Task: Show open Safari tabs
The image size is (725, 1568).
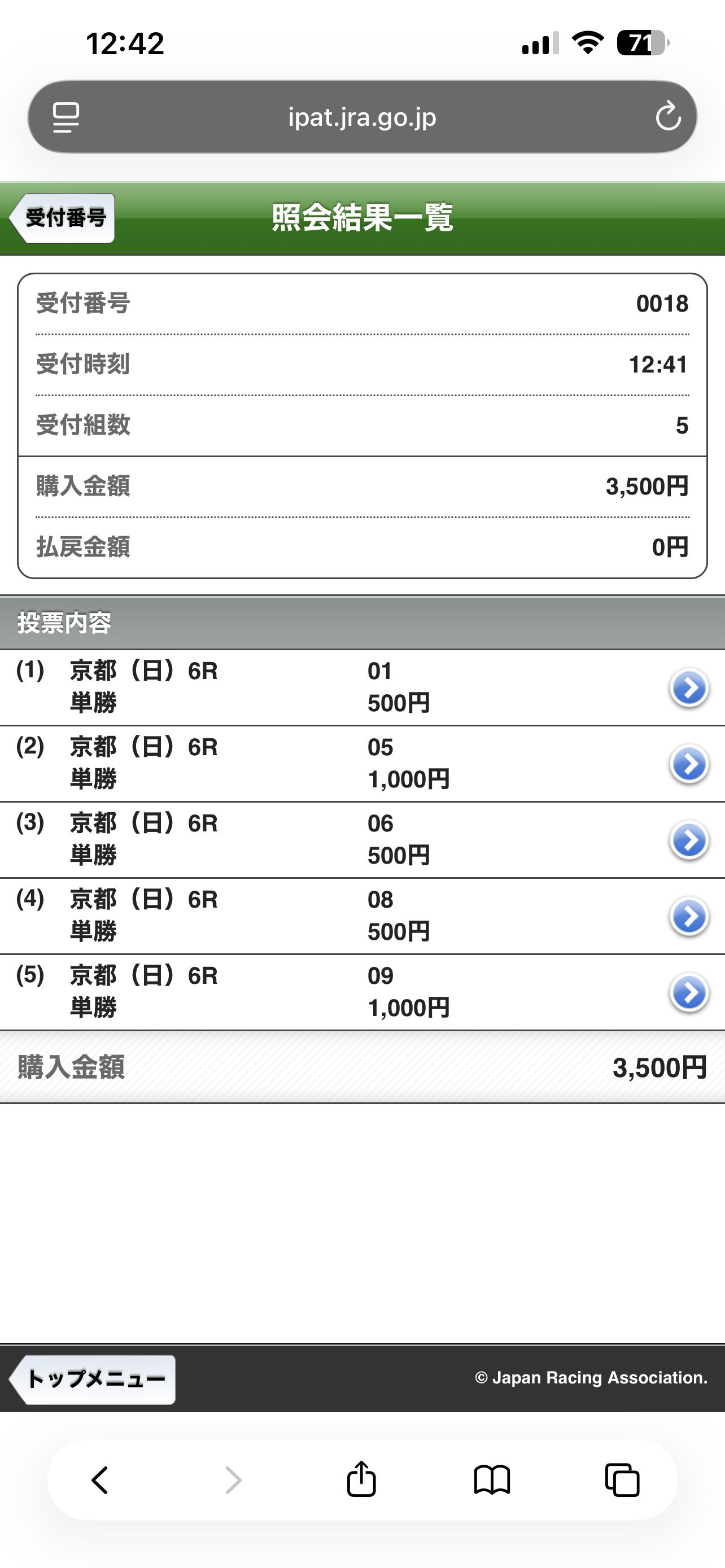Action: 622,1480
